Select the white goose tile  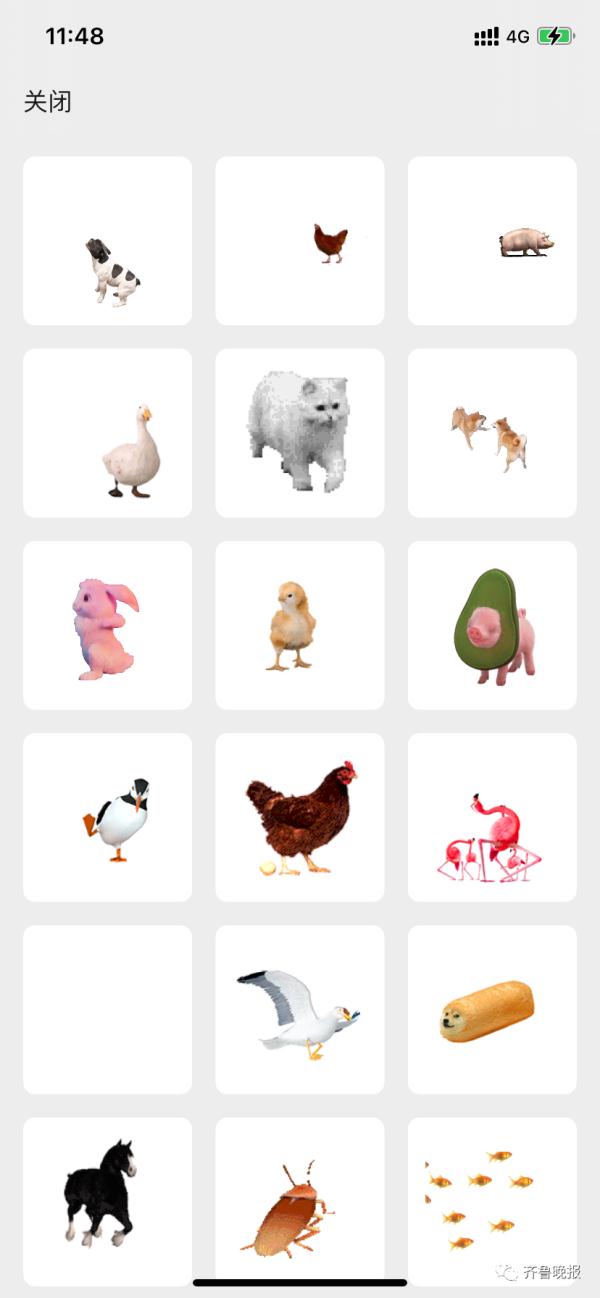tap(108, 433)
